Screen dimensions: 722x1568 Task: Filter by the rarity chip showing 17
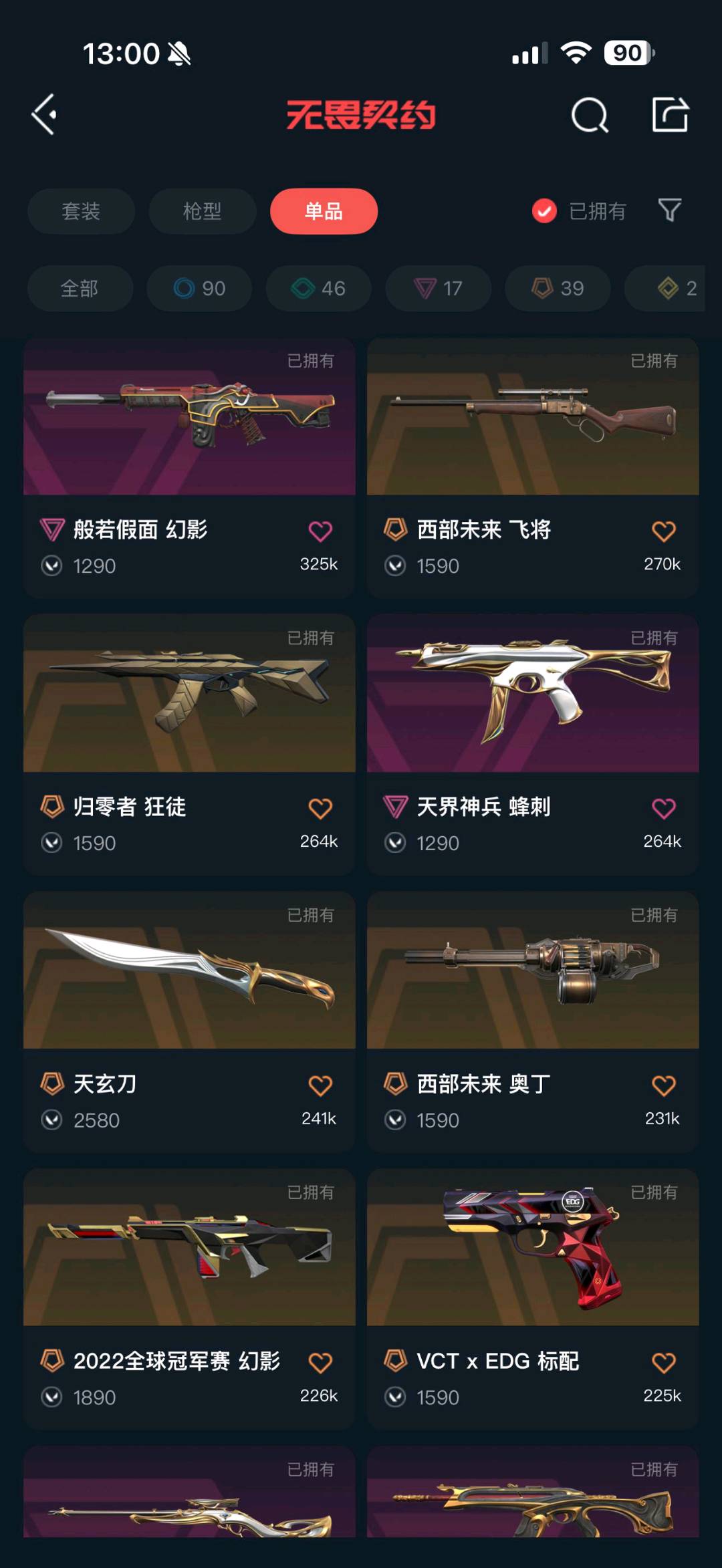point(438,288)
